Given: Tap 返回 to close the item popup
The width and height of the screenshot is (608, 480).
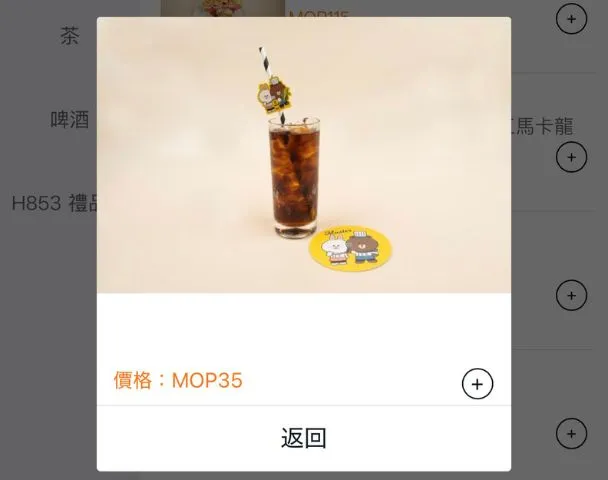Looking at the screenshot, I should point(303,438).
